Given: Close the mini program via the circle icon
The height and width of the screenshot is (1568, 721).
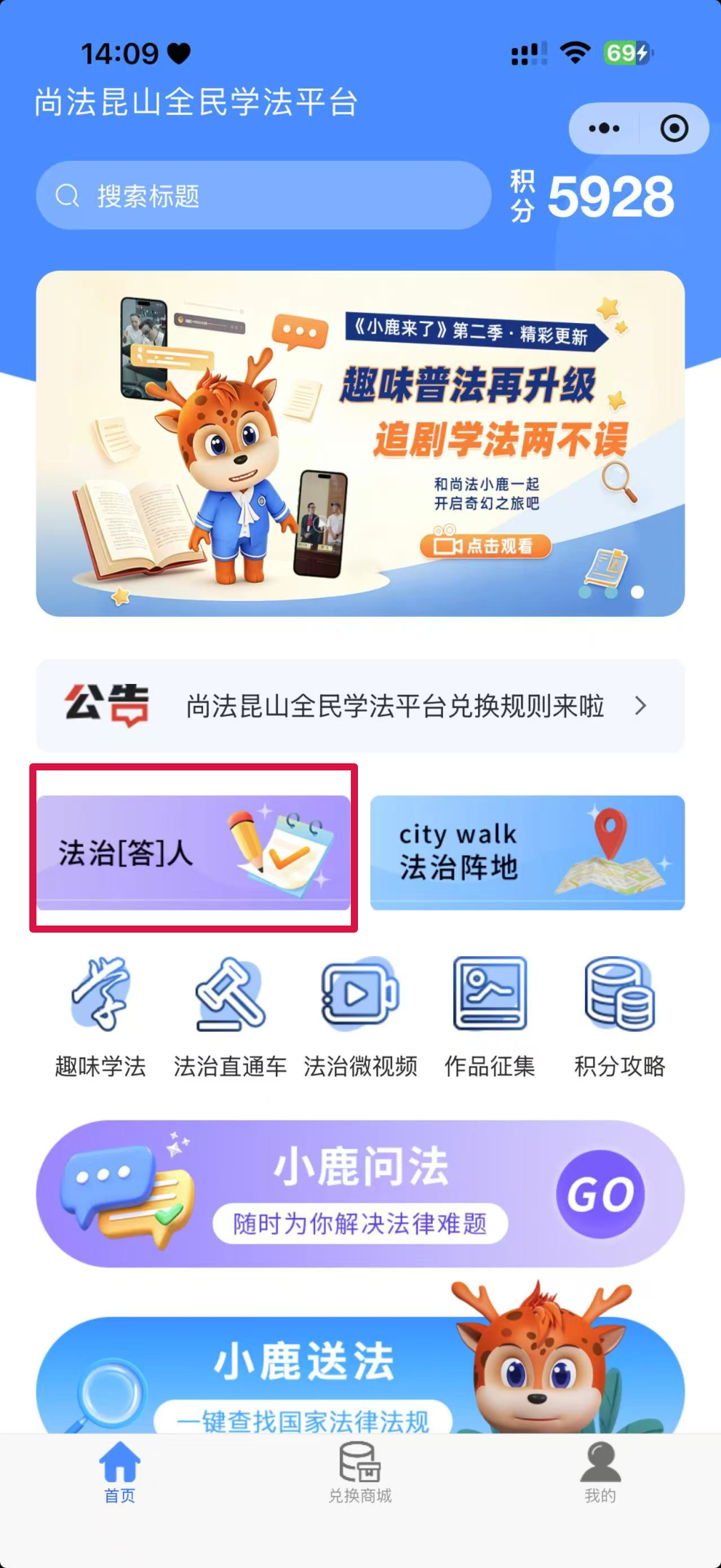Looking at the screenshot, I should 674,129.
